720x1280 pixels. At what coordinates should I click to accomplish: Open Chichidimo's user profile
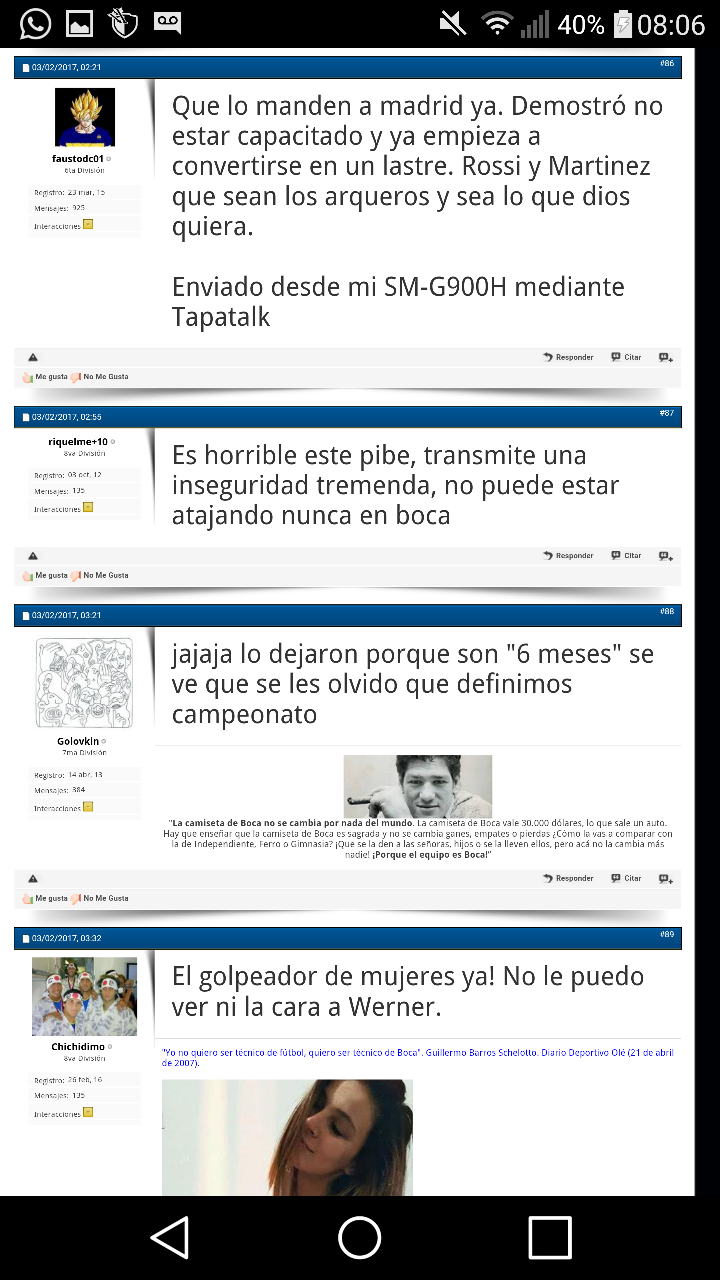pyautogui.click(x=78, y=1047)
